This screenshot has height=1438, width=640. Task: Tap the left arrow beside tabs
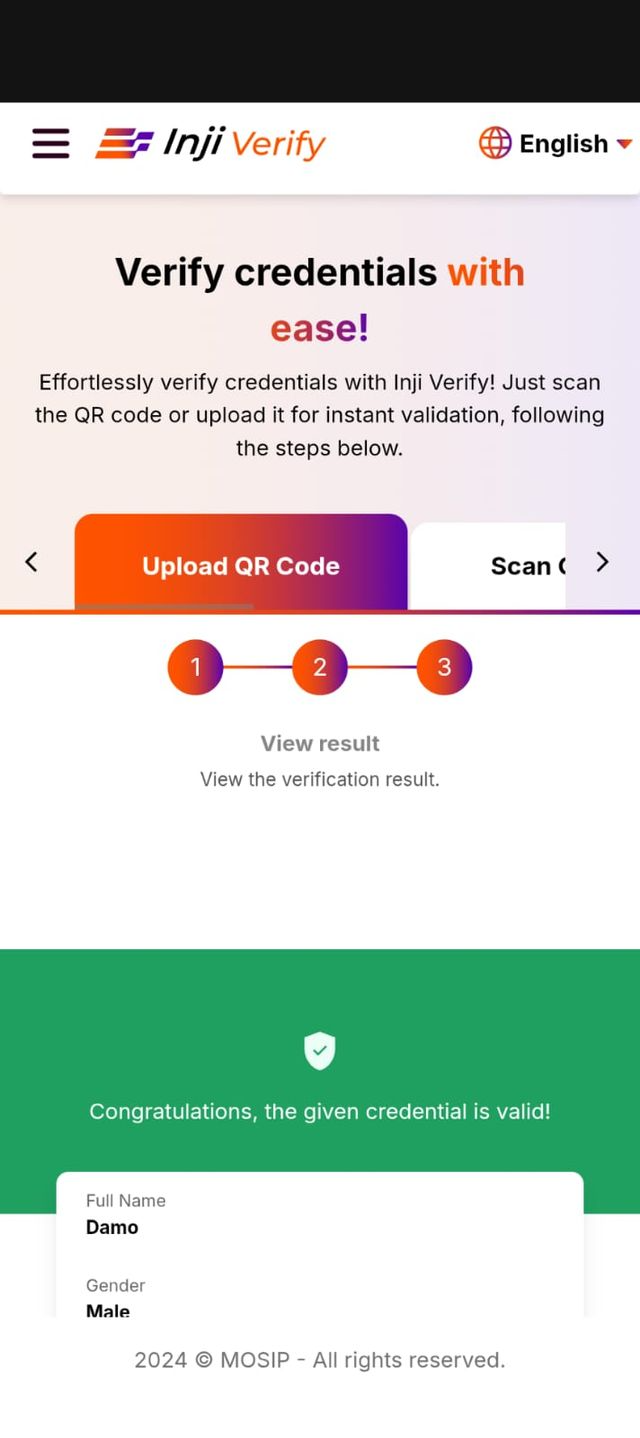pos(31,562)
